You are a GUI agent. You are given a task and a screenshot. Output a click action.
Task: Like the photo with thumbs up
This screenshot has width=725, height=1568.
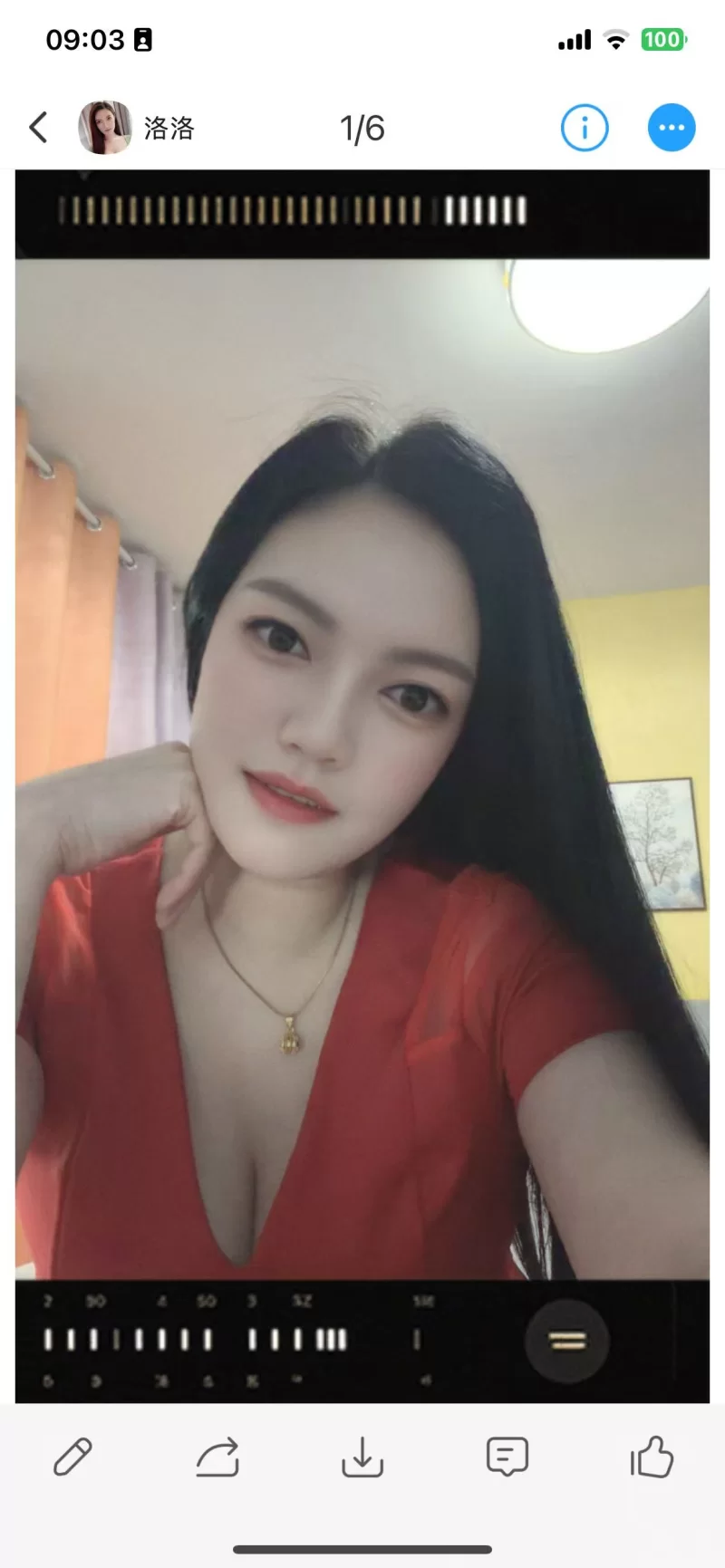(x=652, y=1457)
